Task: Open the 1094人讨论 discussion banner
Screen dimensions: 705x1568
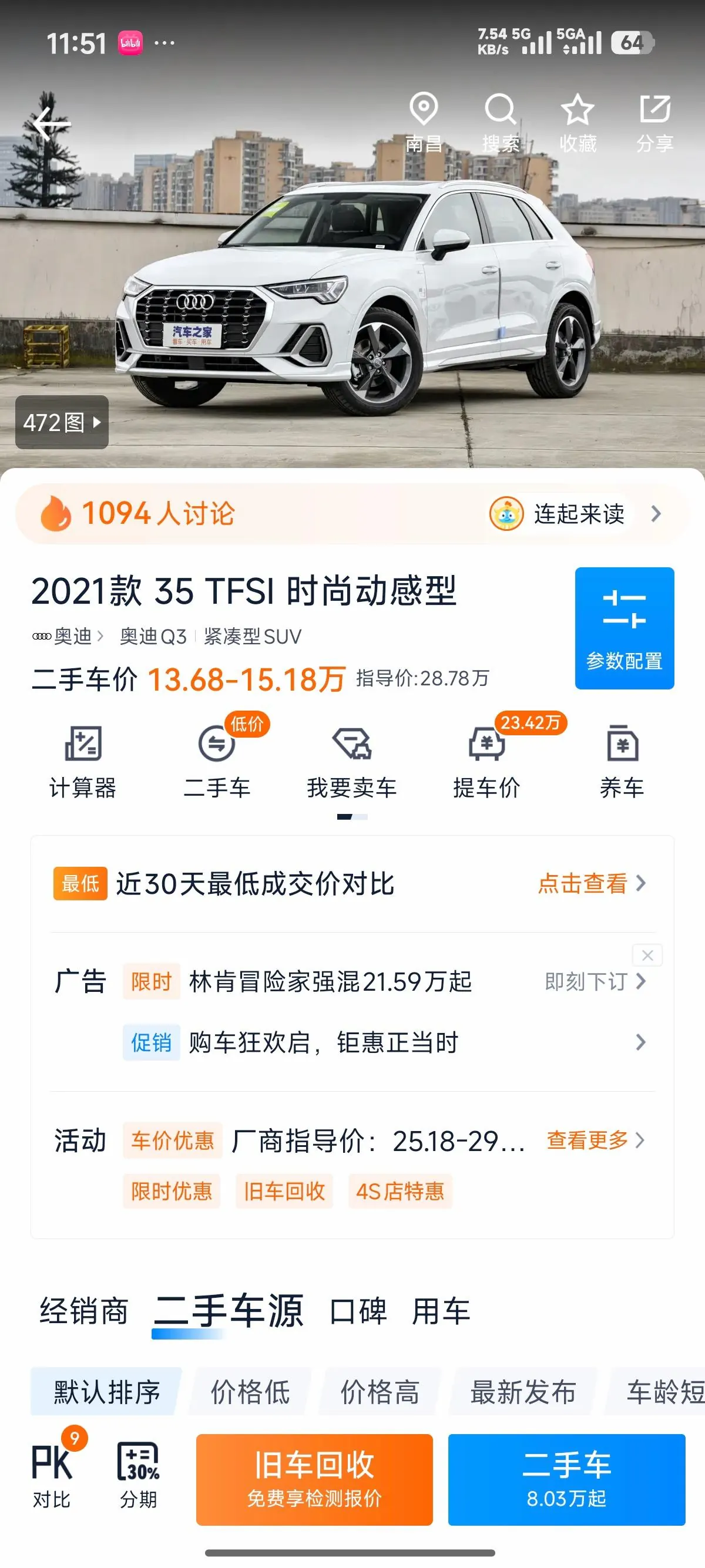Action: pos(352,514)
